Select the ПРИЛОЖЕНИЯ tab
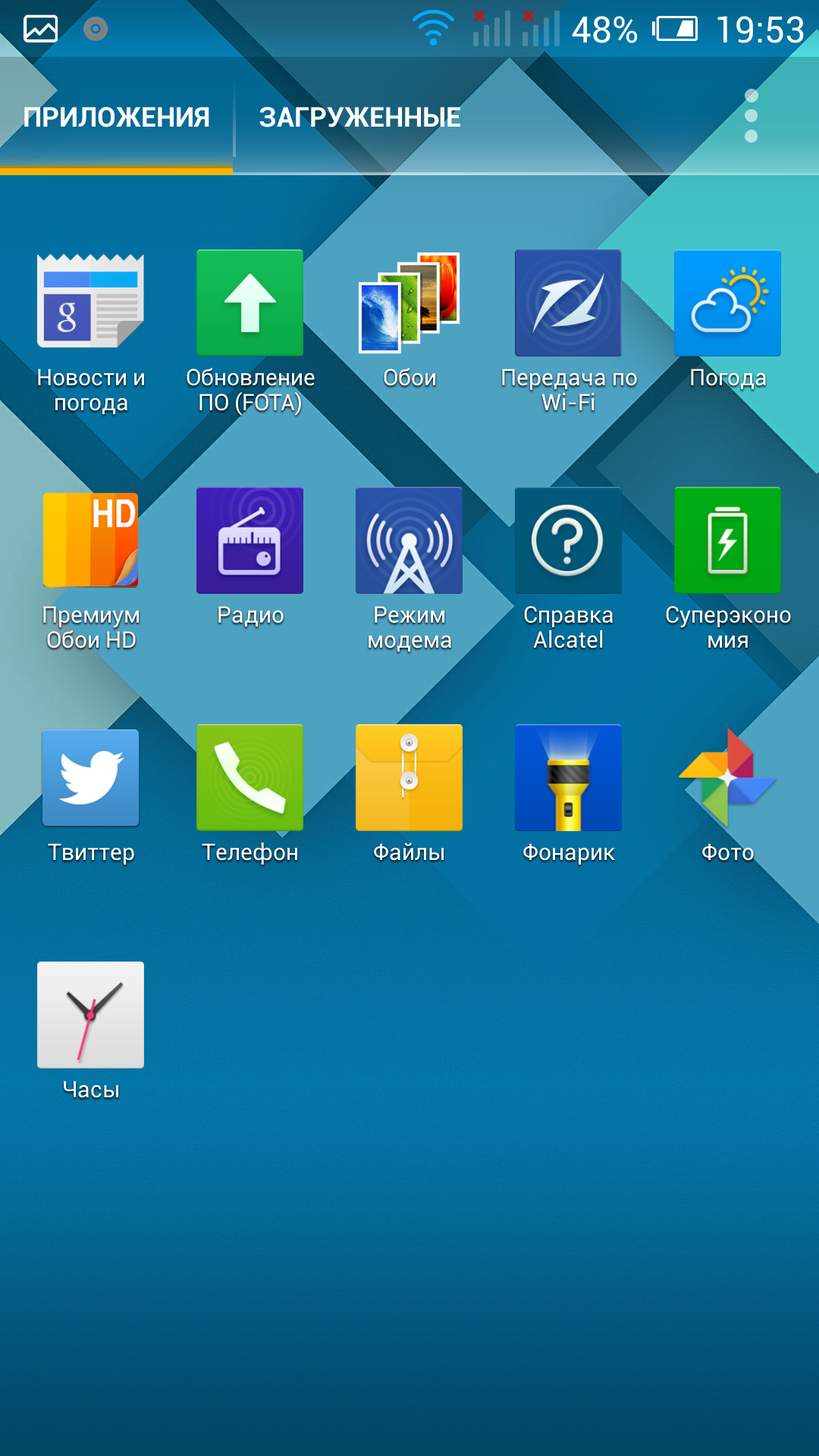Image resolution: width=819 pixels, height=1456 pixels. click(116, 118)
